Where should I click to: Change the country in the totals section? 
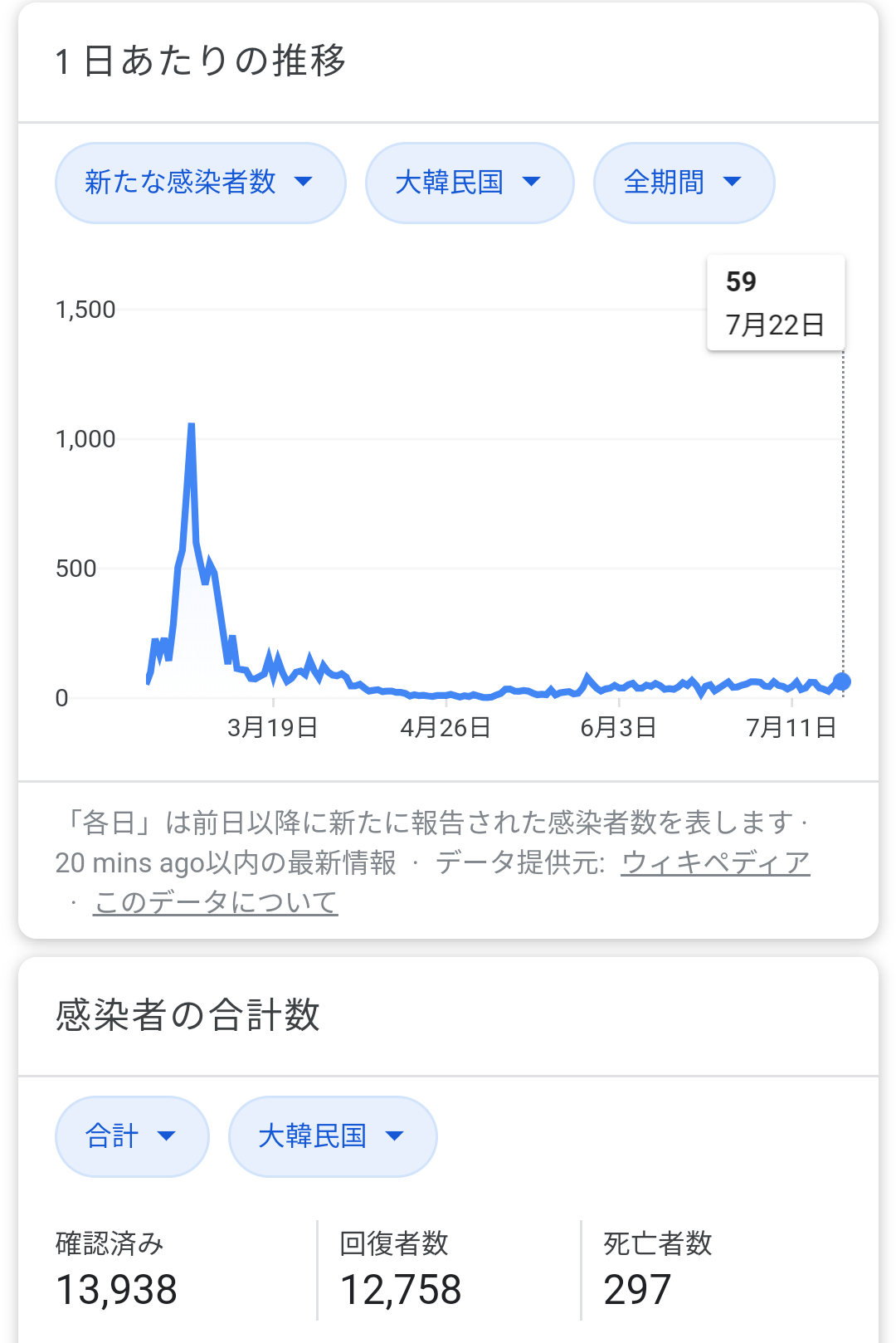click(332, 1135)
